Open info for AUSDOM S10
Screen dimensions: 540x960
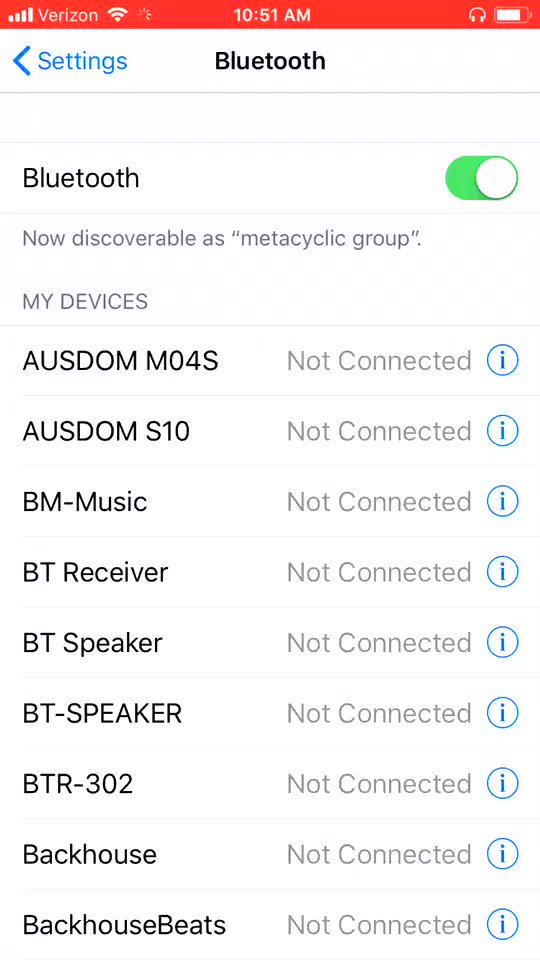click(503, 431)
